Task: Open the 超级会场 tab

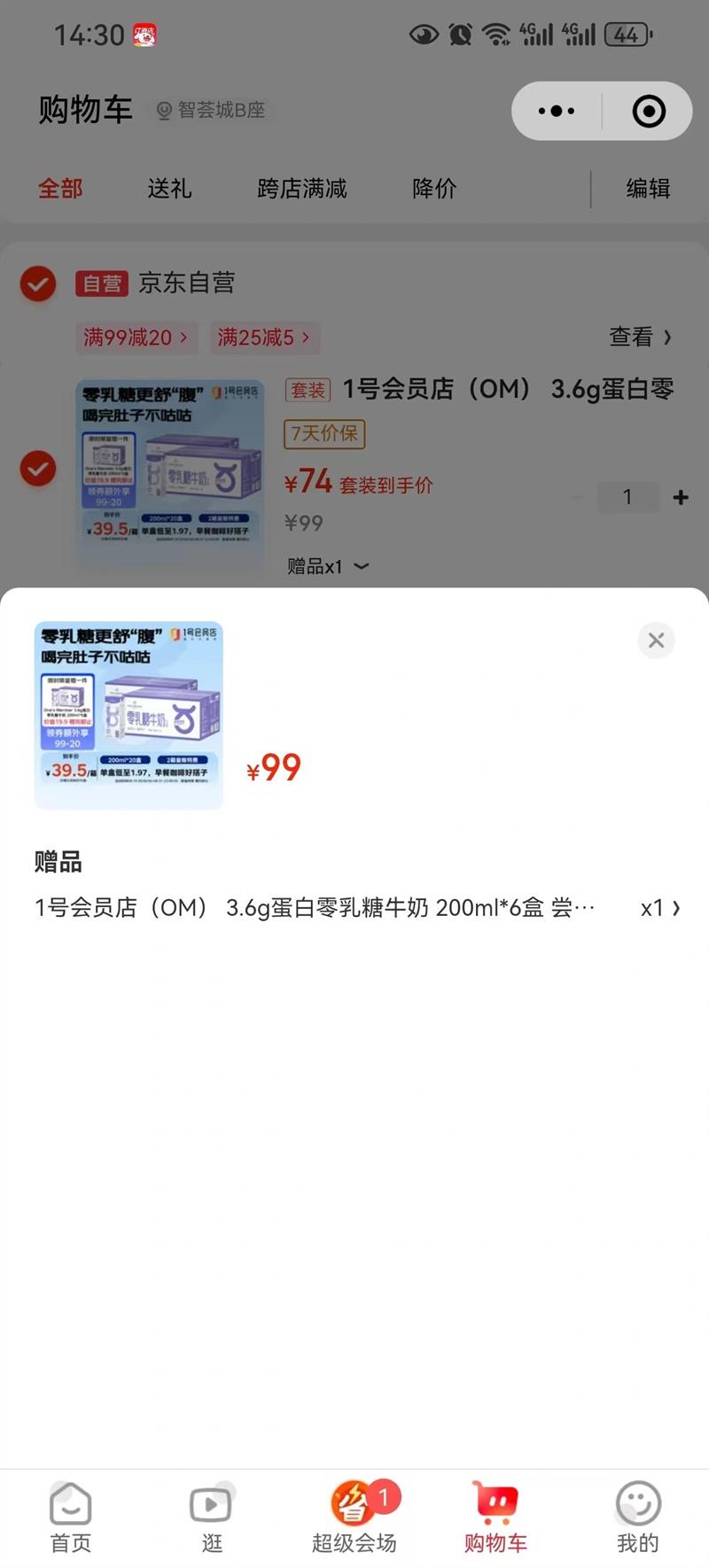Action: tap(354, 1518)
